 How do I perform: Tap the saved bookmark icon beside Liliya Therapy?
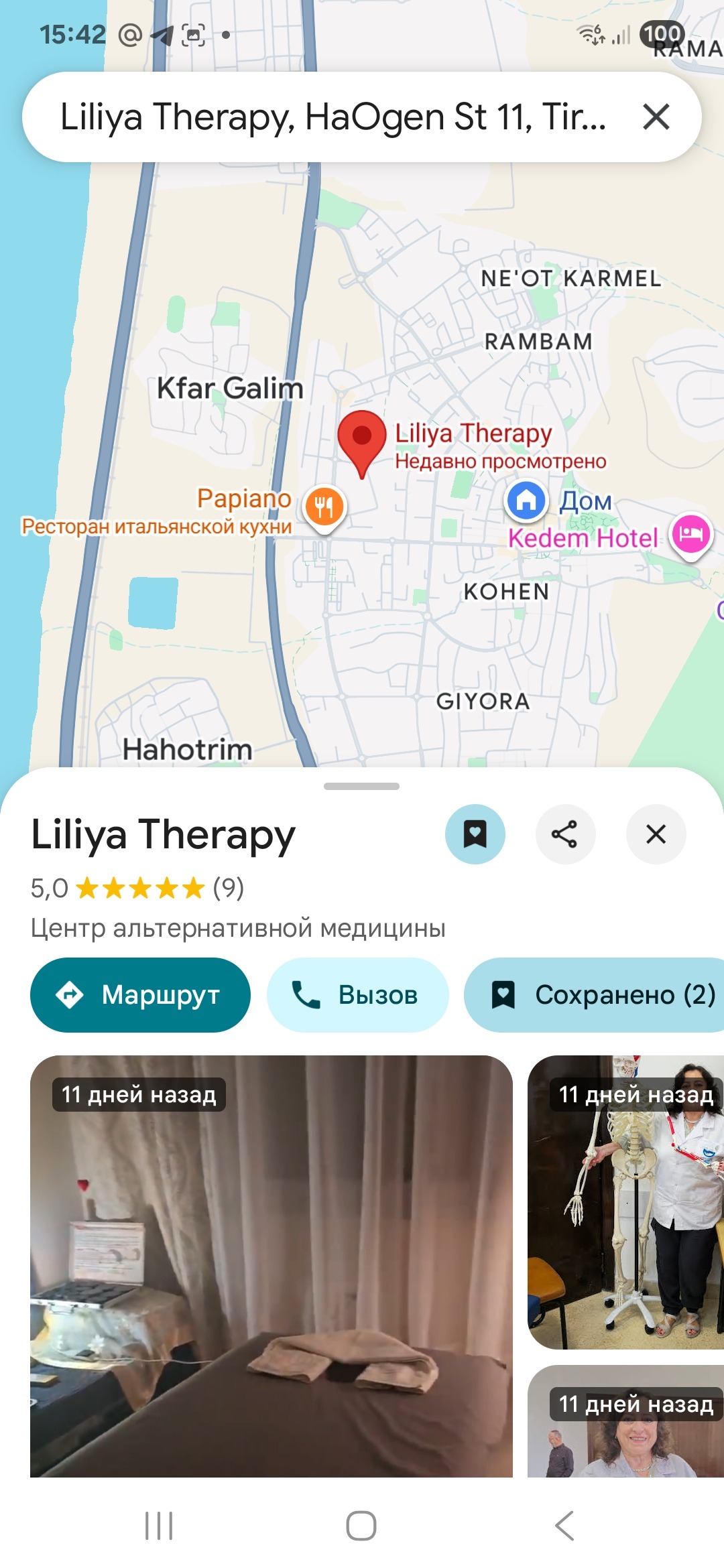click(475, 834)
